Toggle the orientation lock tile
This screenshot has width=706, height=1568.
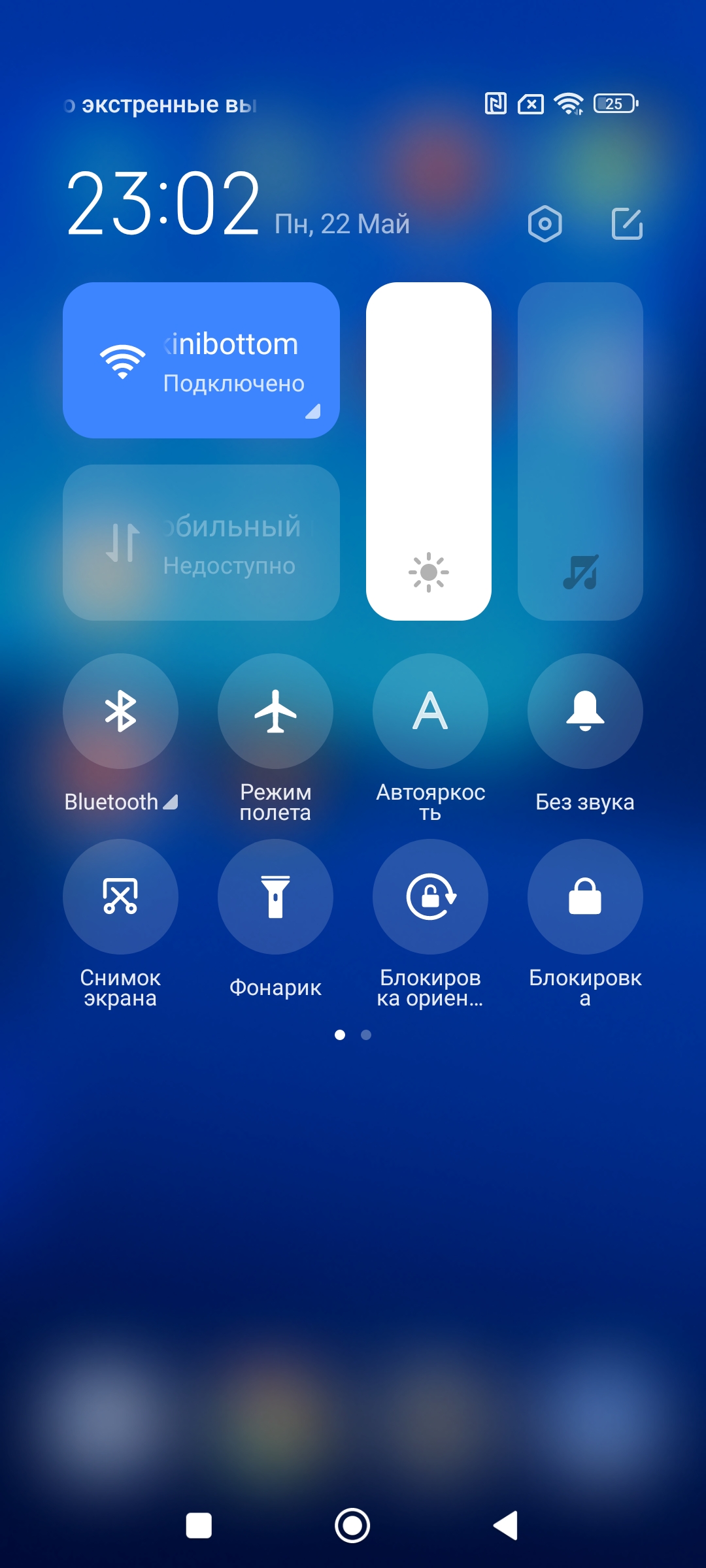430,896
